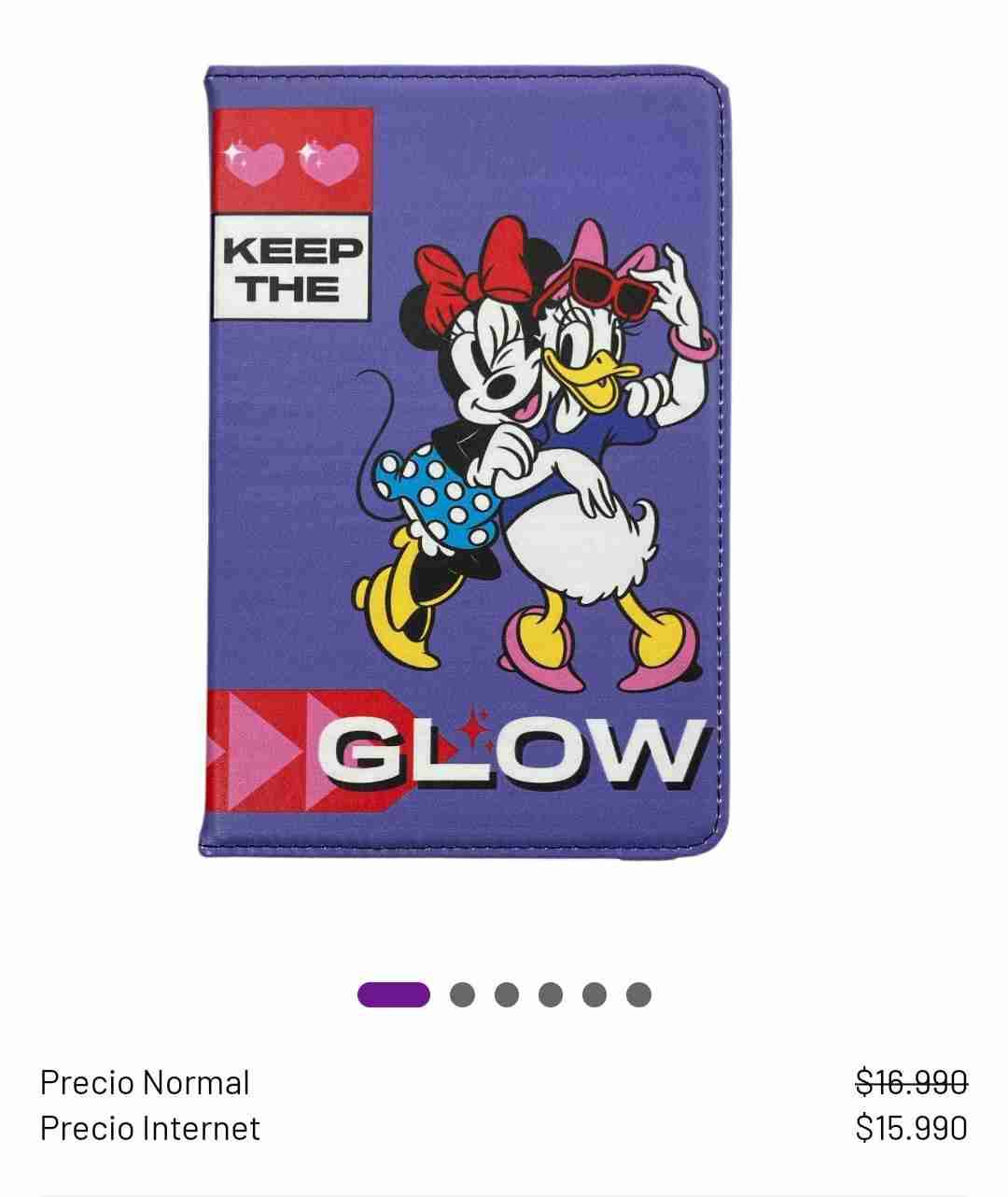Click the crossed-out $16.990 price

click(x=912, y=1082)
